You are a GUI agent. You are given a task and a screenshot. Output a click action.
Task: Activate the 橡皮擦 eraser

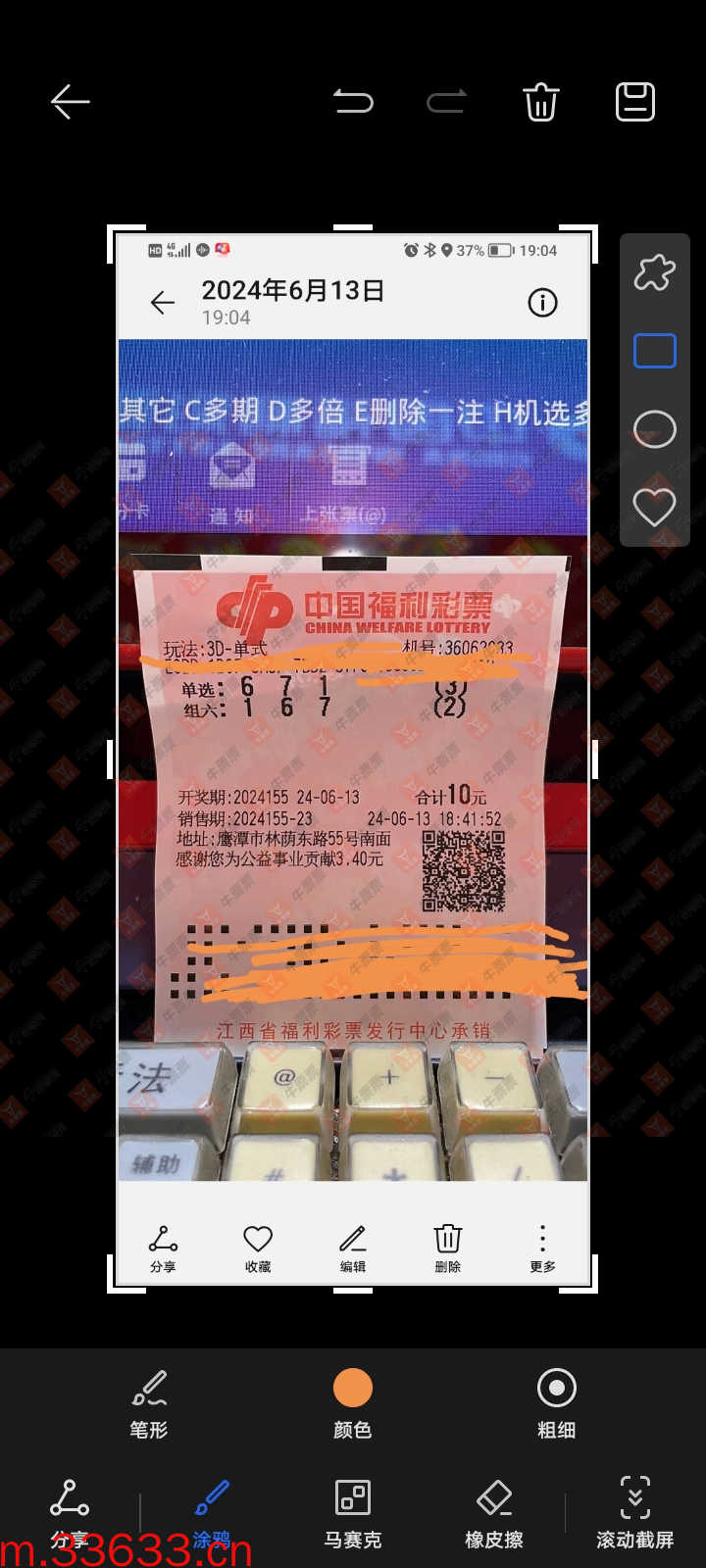pyautogui.click(x=494, y=1513)
